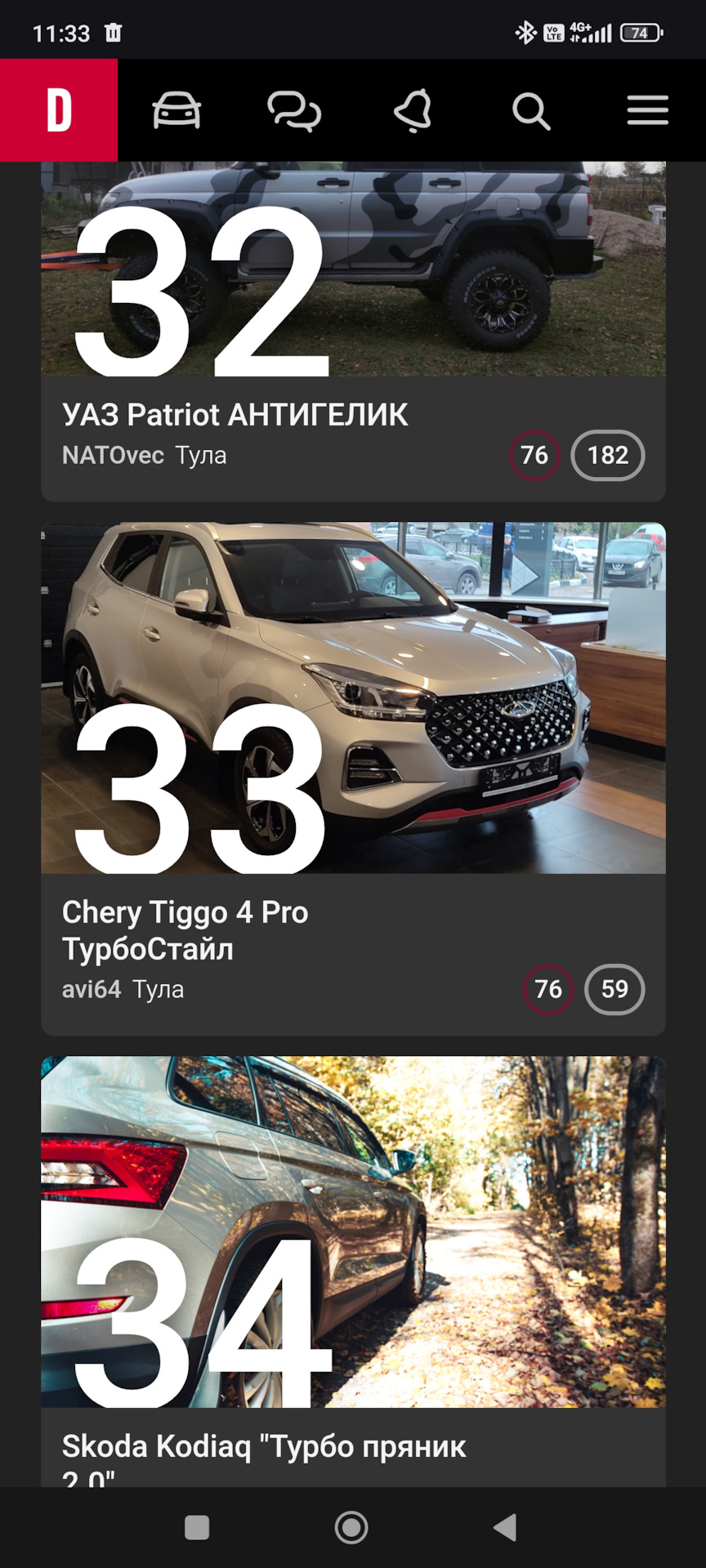Open the Skoda Kodiaq Турбо пряник card
The width and height of the screenshot is (706, 1568).
353,1272
